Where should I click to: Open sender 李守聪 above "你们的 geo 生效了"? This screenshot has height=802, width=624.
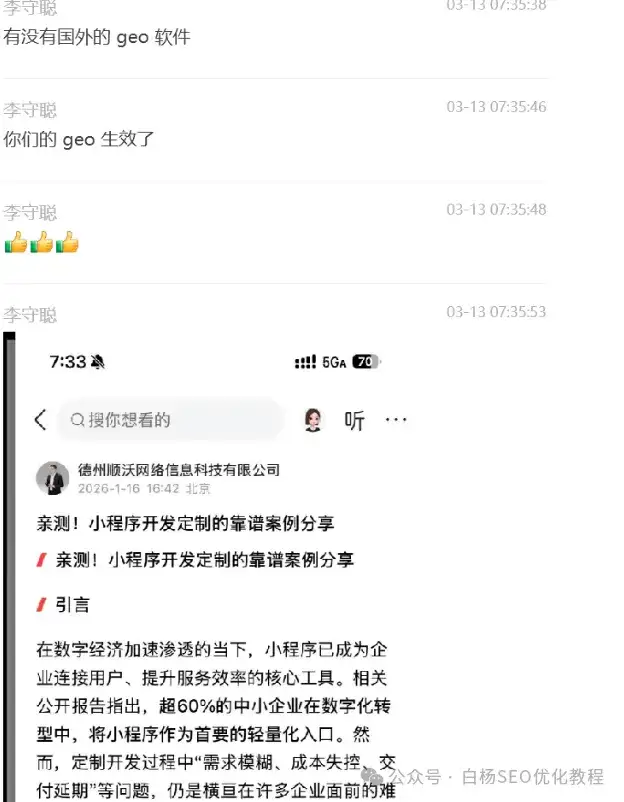click(30, 110)
